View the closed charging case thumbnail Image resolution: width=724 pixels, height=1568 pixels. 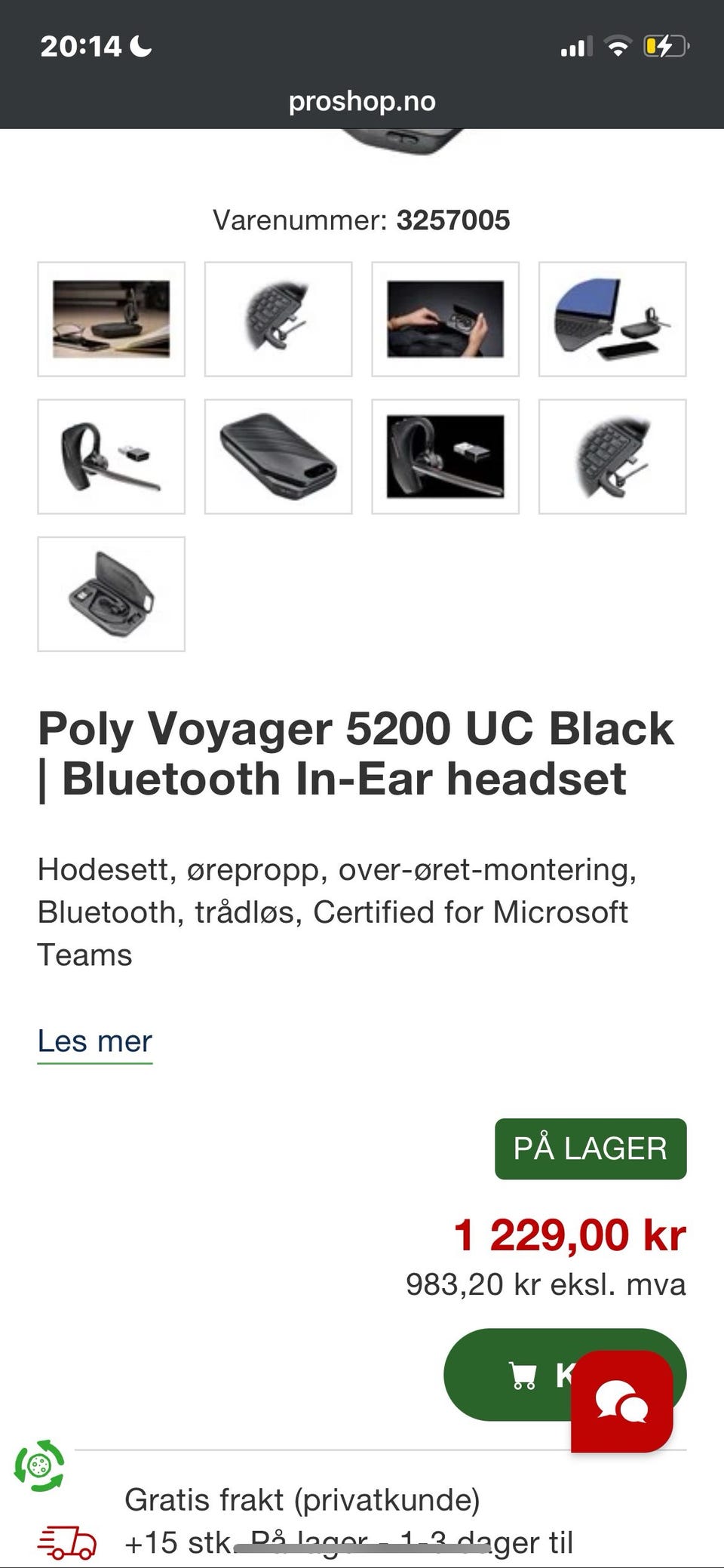(x=278, y=457)
